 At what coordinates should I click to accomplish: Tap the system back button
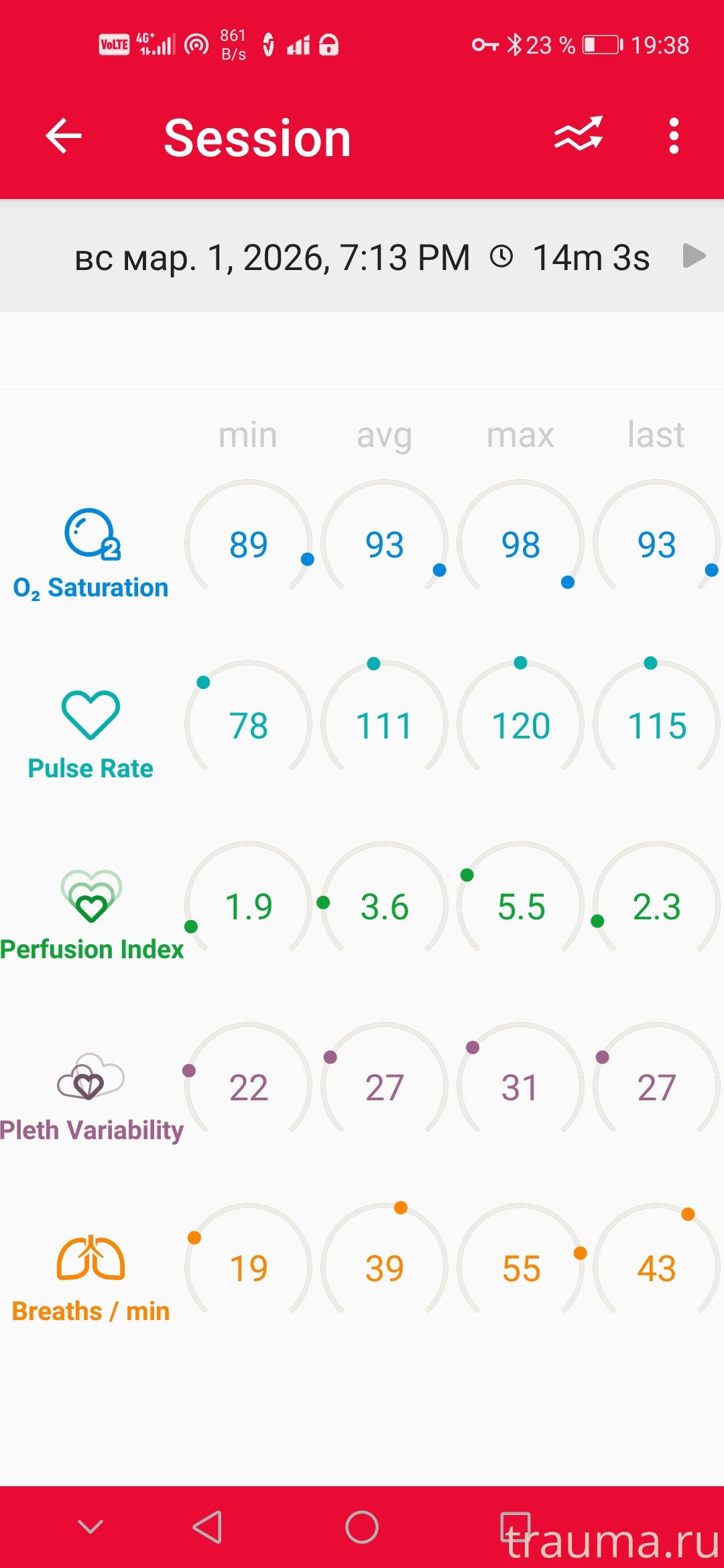pos(208,1527)
